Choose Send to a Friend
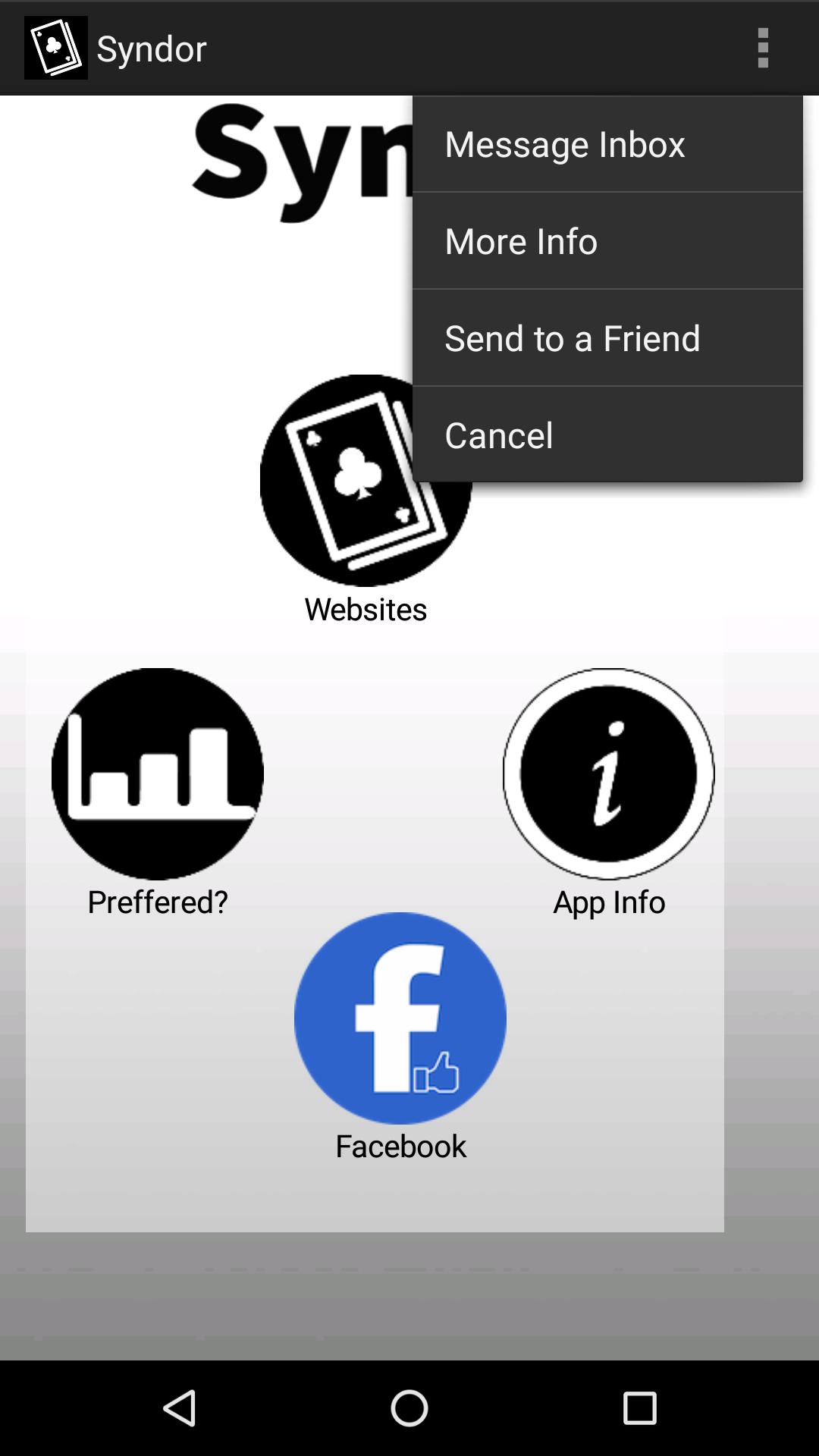The height and width of the screenshot is (1456, 819). tap(607, 338)
